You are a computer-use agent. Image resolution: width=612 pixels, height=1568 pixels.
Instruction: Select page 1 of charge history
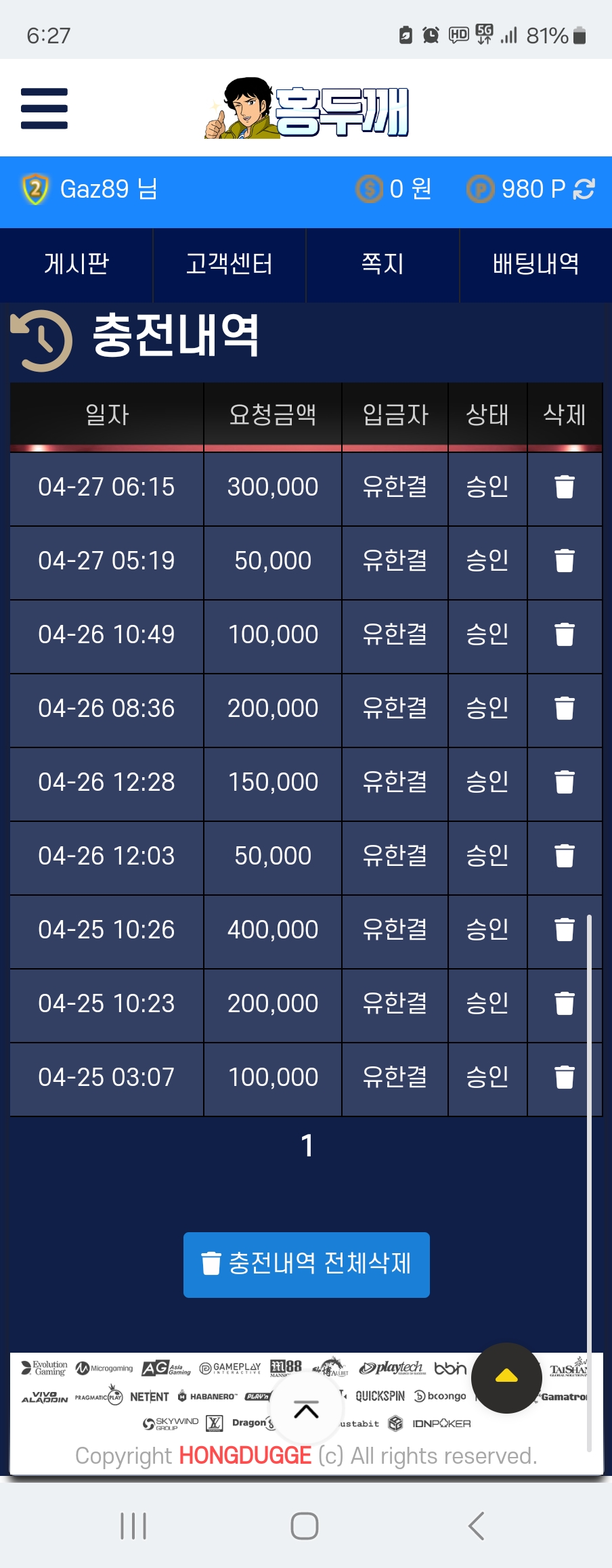(307, 1146)
